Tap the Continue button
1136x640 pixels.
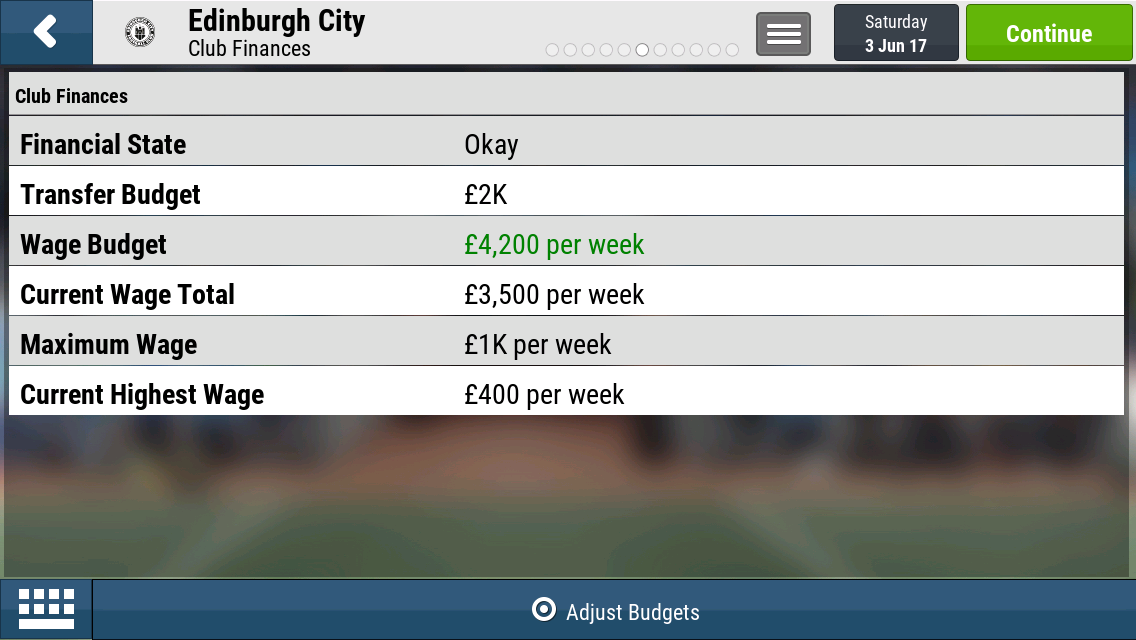[x=1049, y=34]
